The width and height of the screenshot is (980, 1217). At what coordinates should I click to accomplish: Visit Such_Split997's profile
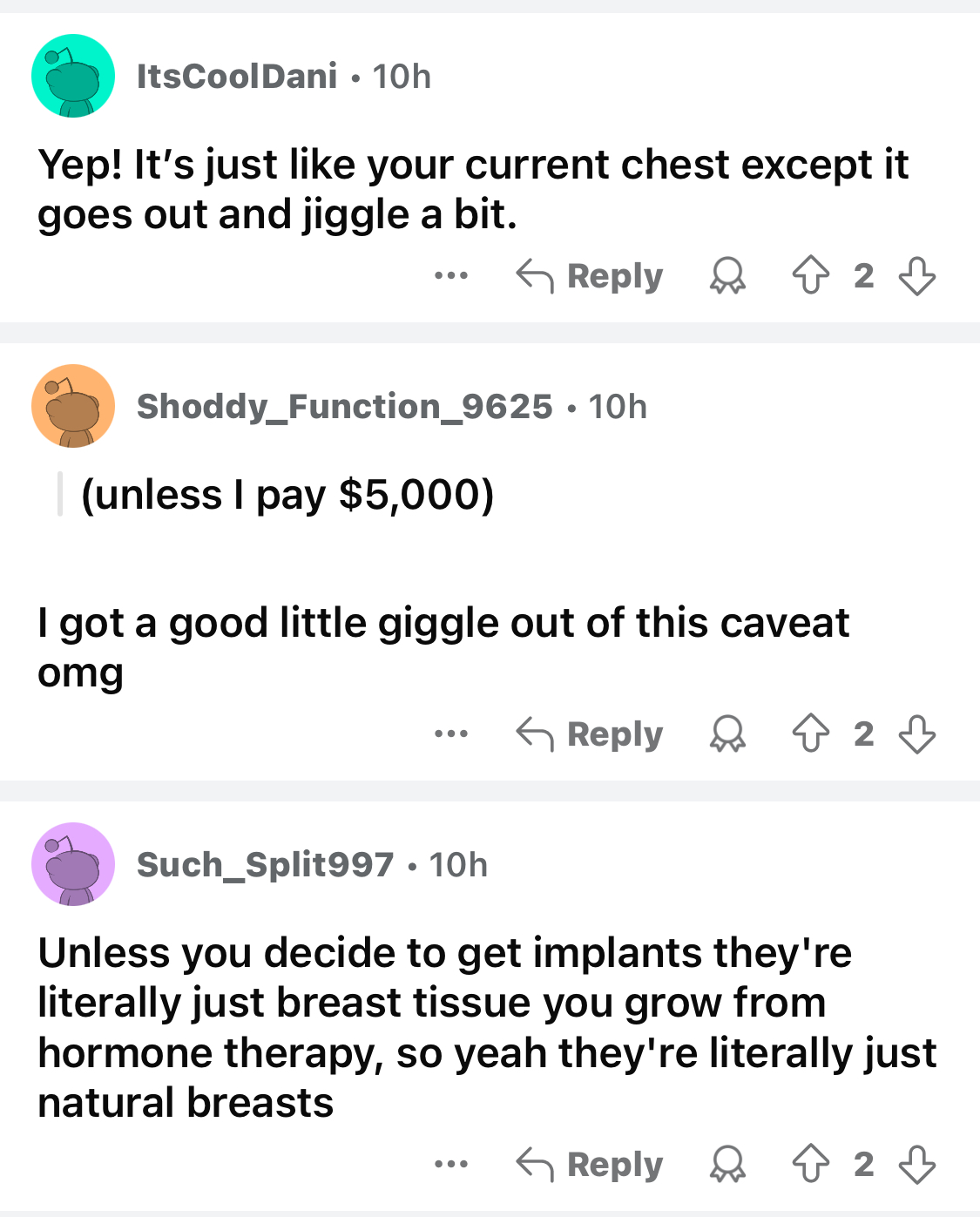[x=265, y=865]
